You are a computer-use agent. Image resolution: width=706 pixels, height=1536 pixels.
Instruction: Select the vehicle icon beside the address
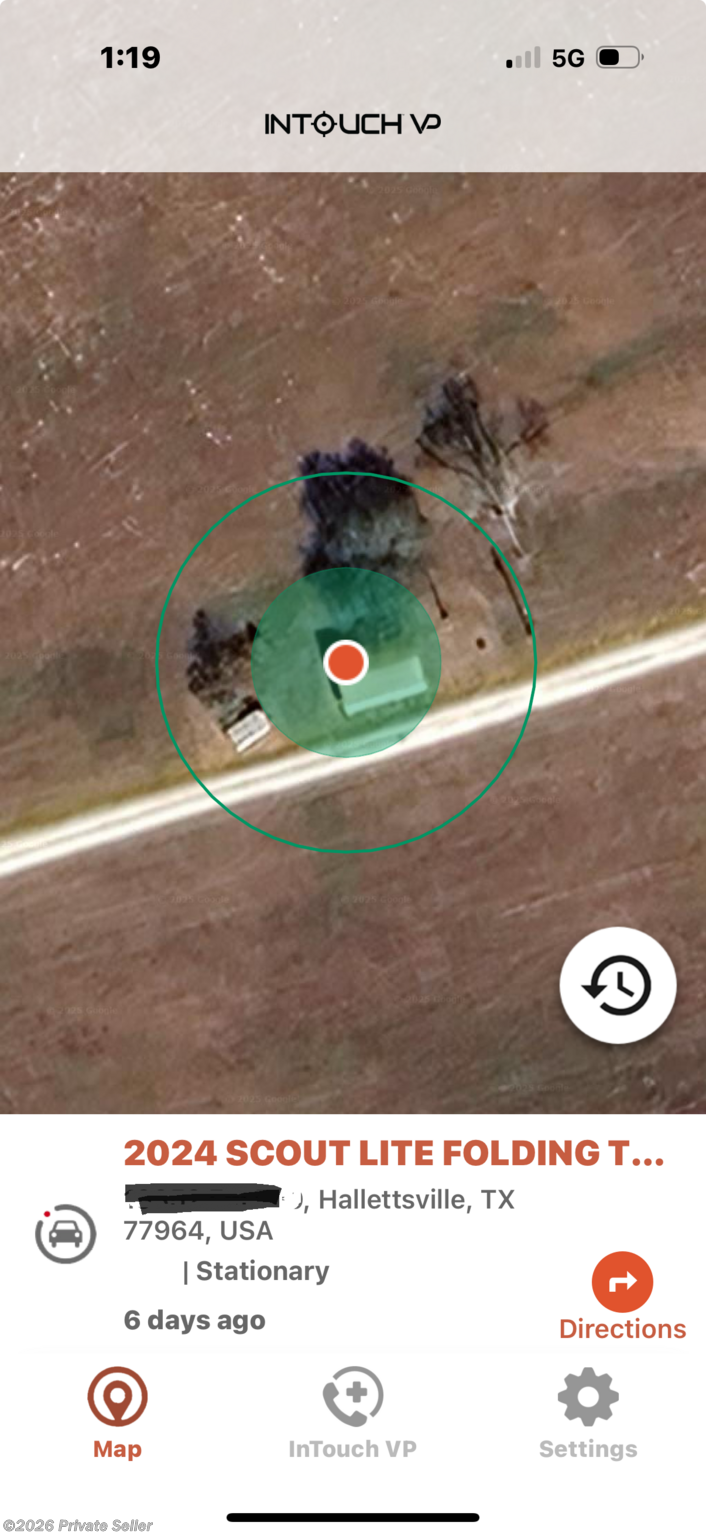click(66, 1233)
